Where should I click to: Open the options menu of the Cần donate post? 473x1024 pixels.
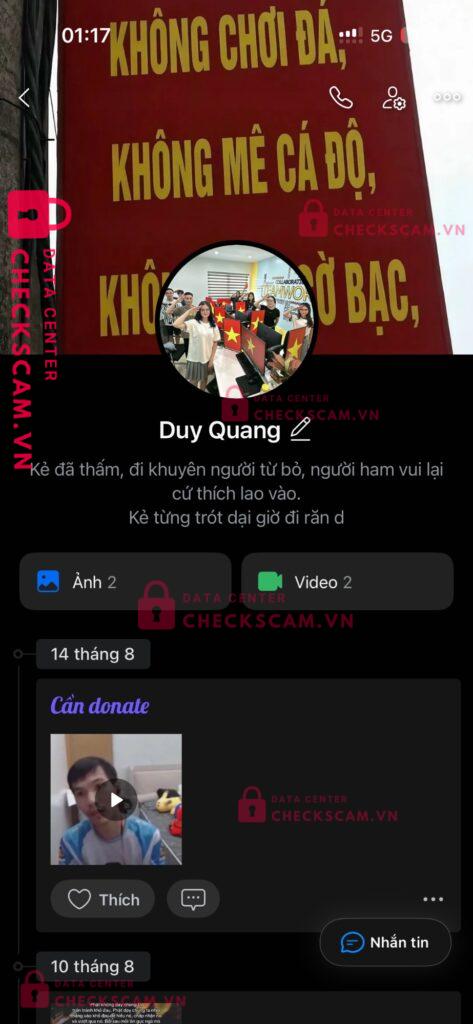pyautogui.click(x=433, y=899)
